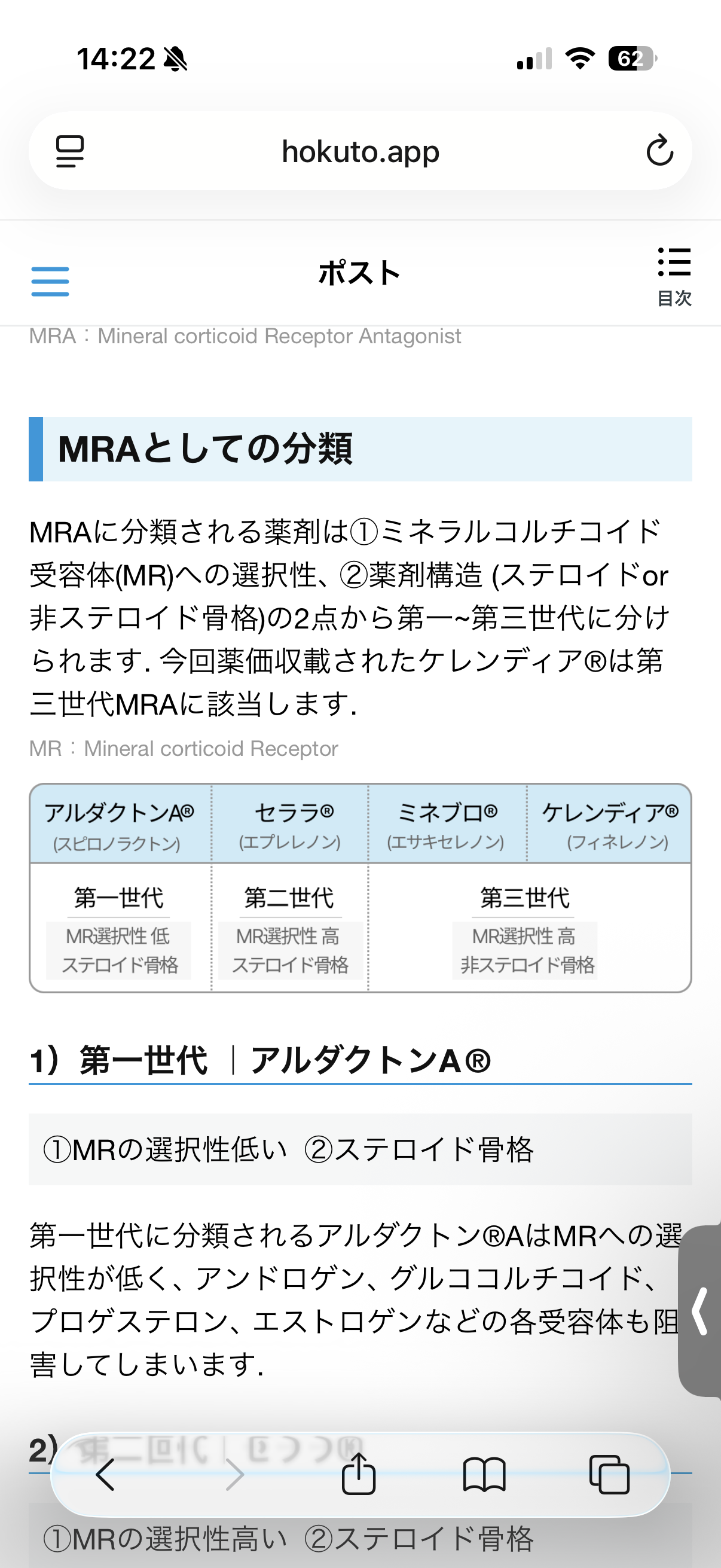Expand the side panel arrow handle
The image size is (721, 1568).
pyautogui.click(x=701, y=1310)
